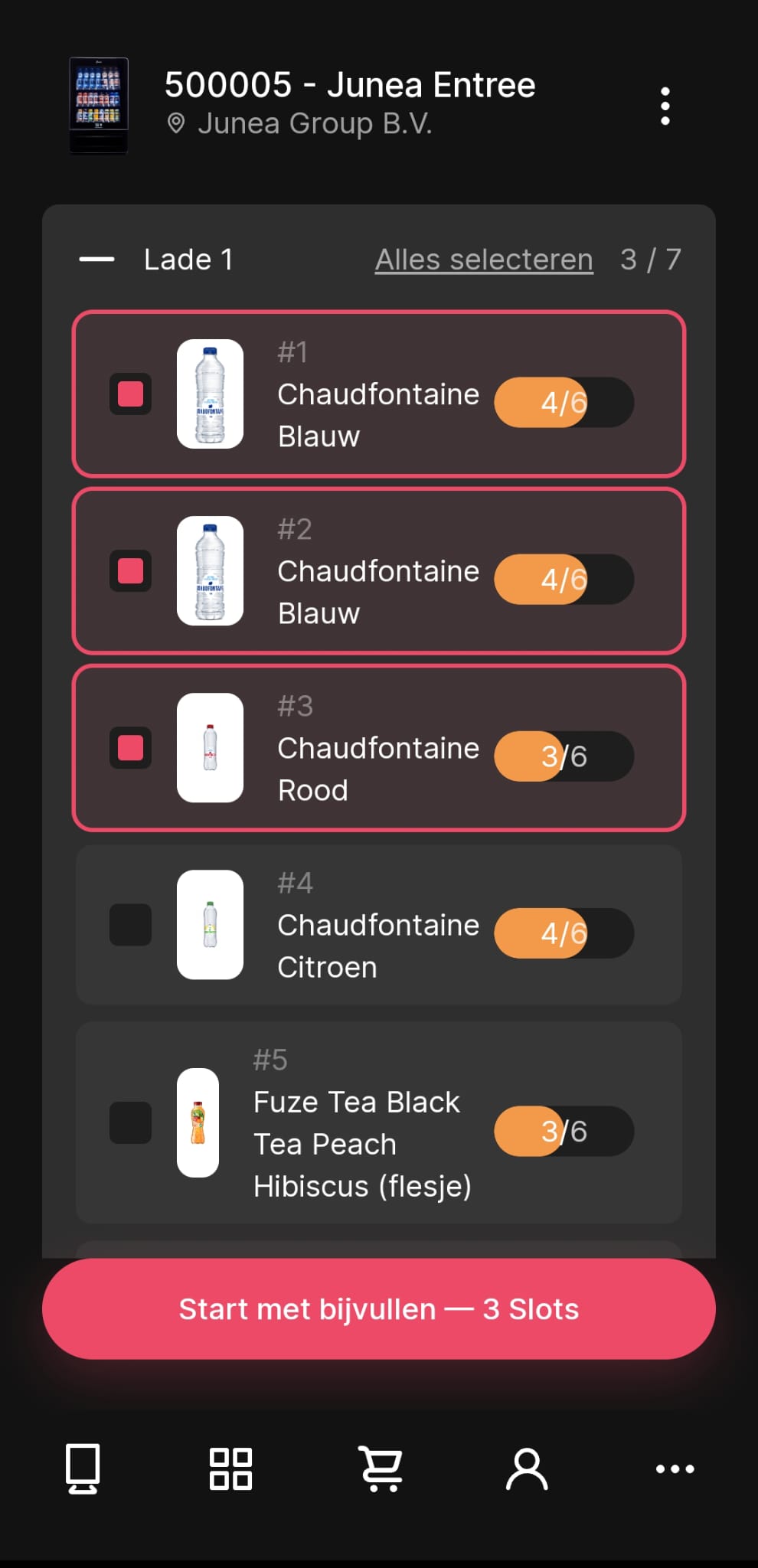
Task: Deselect slot #3 Chaudfontaine Rood
Action: tap(130, 748)
